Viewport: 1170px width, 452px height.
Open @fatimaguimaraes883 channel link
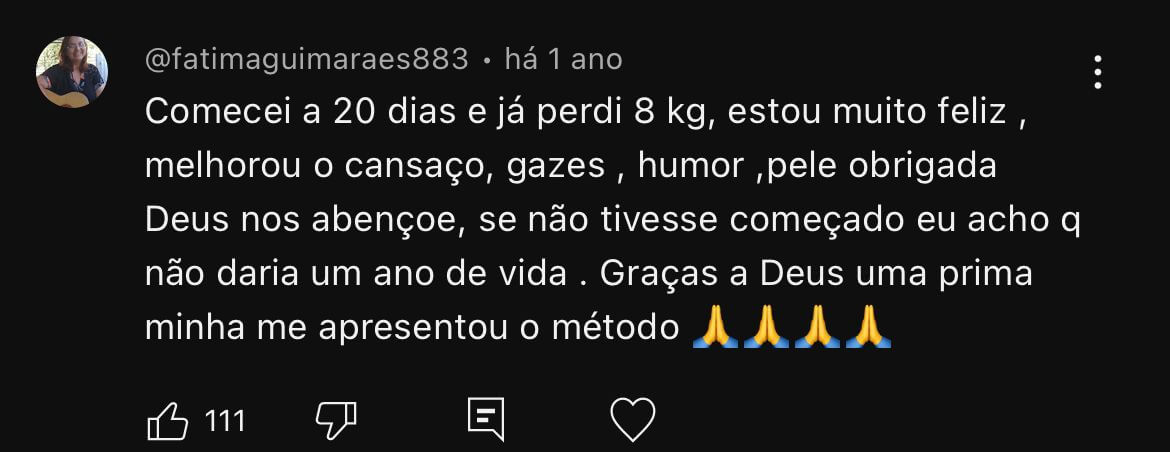[306, 60]
